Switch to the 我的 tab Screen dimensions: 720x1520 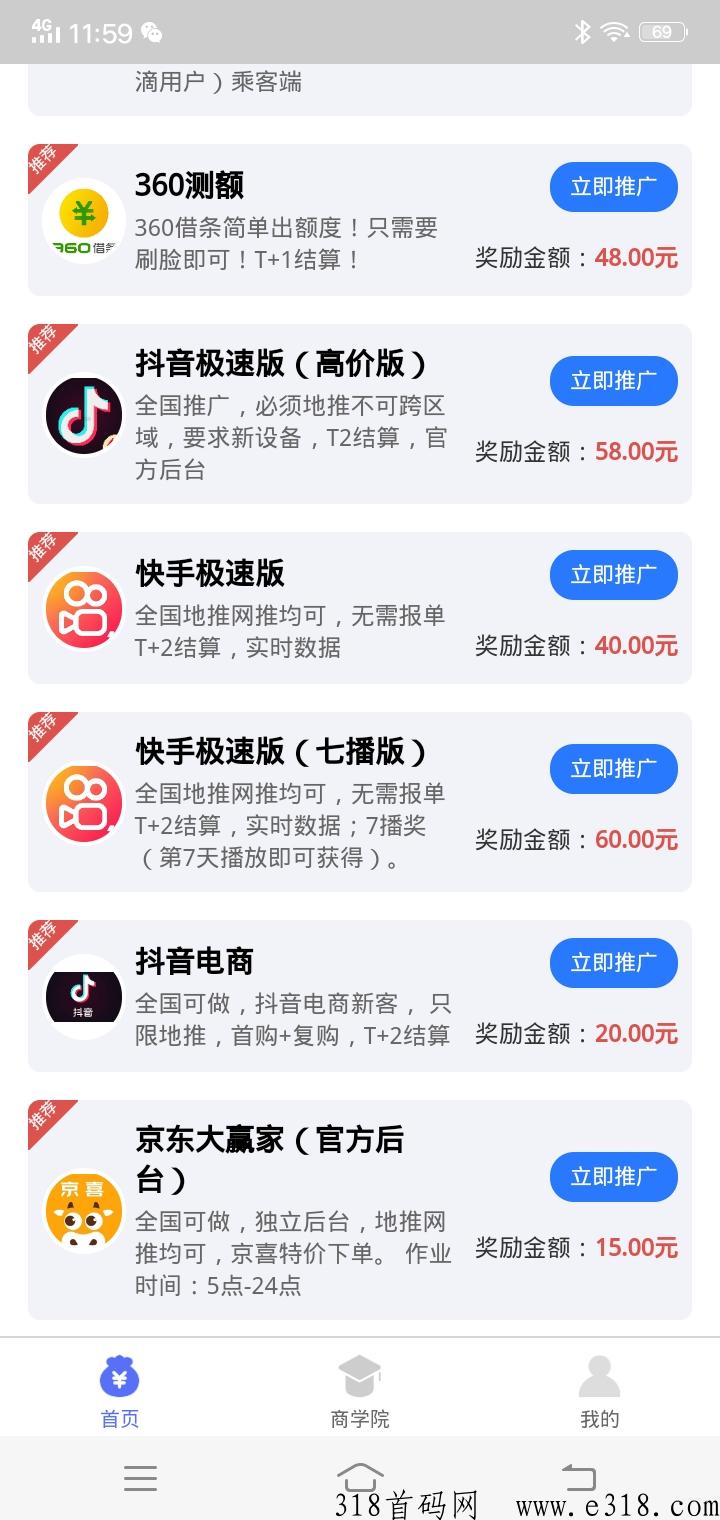click(600, 1392)
